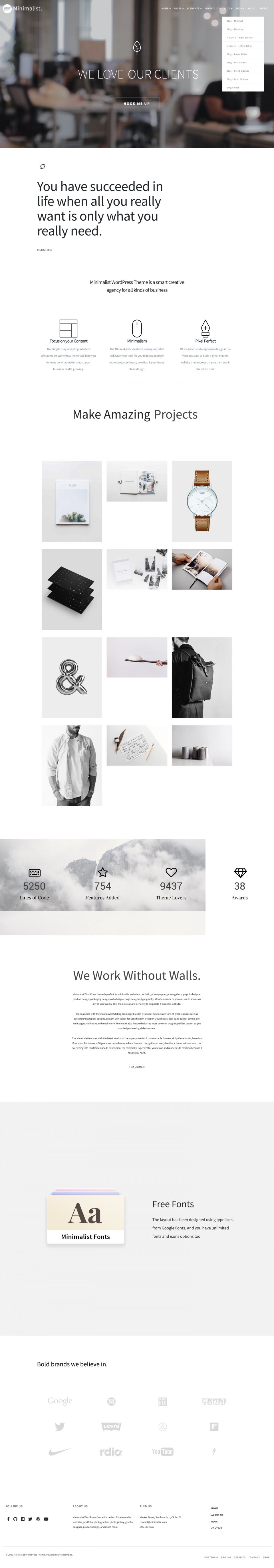Tap the Twitter icon in the footer
274x1568 pixels.
30,1519
